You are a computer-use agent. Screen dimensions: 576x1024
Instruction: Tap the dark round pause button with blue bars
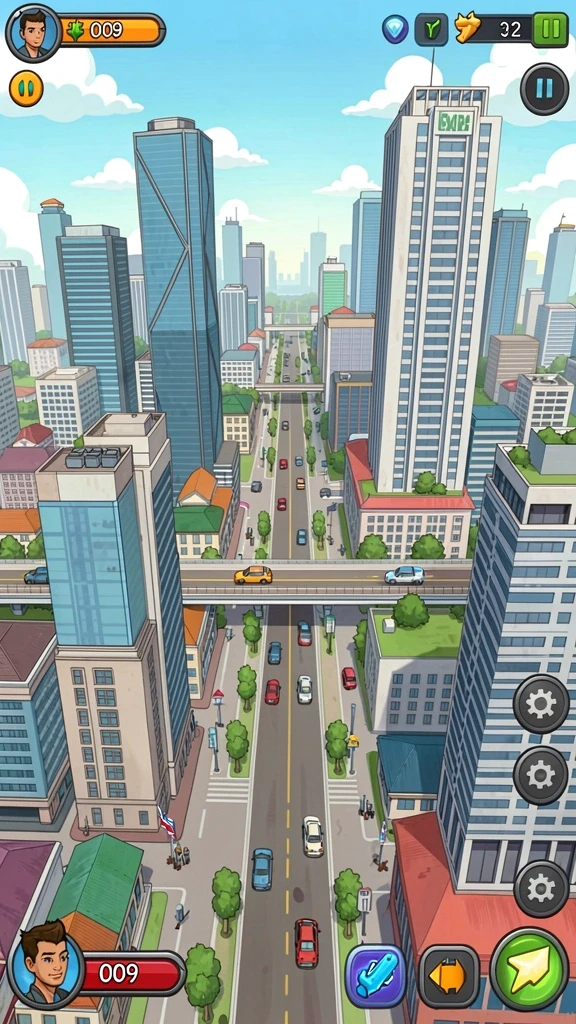click(544, 89)
